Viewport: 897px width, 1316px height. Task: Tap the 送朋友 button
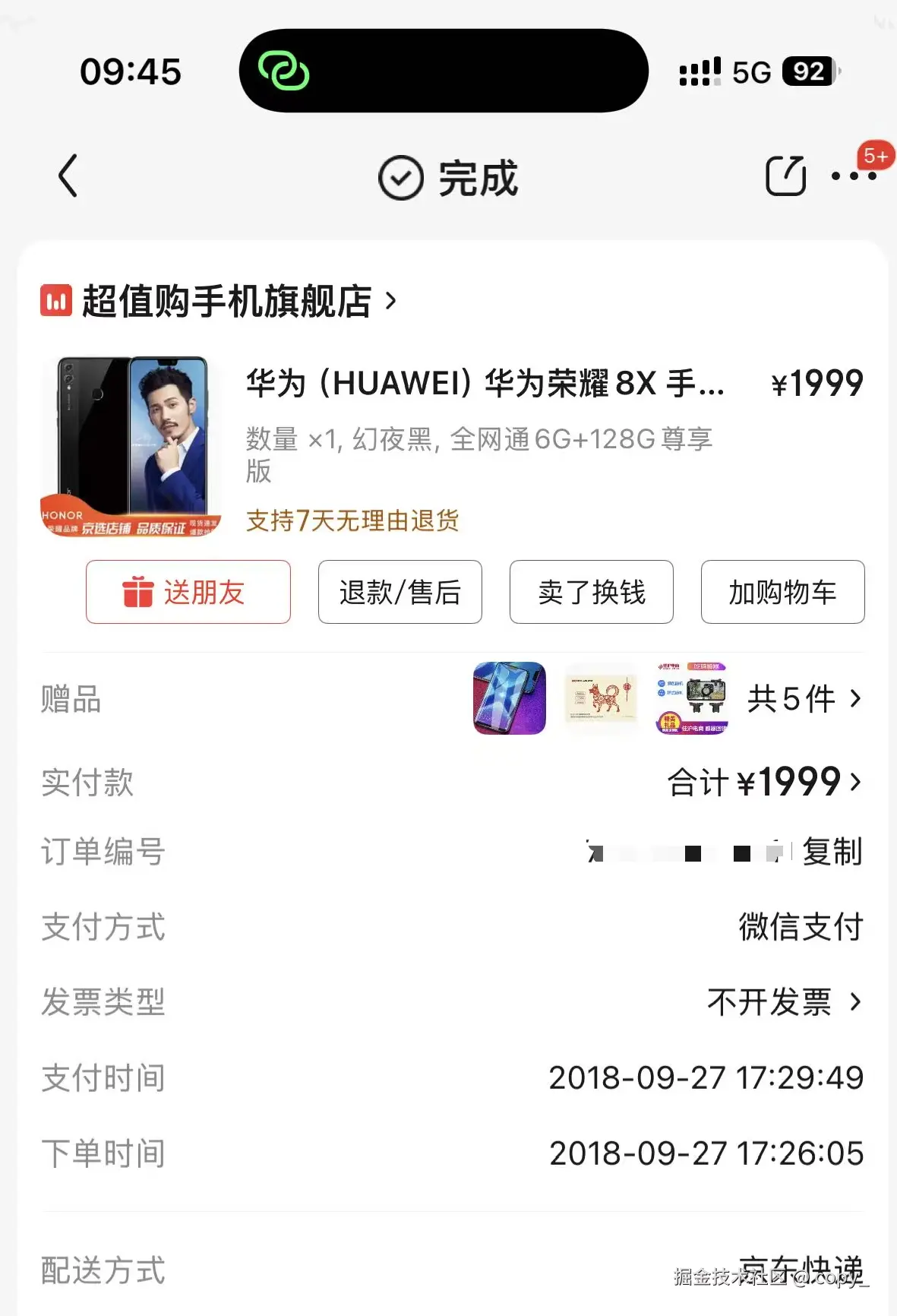point(188,593)
